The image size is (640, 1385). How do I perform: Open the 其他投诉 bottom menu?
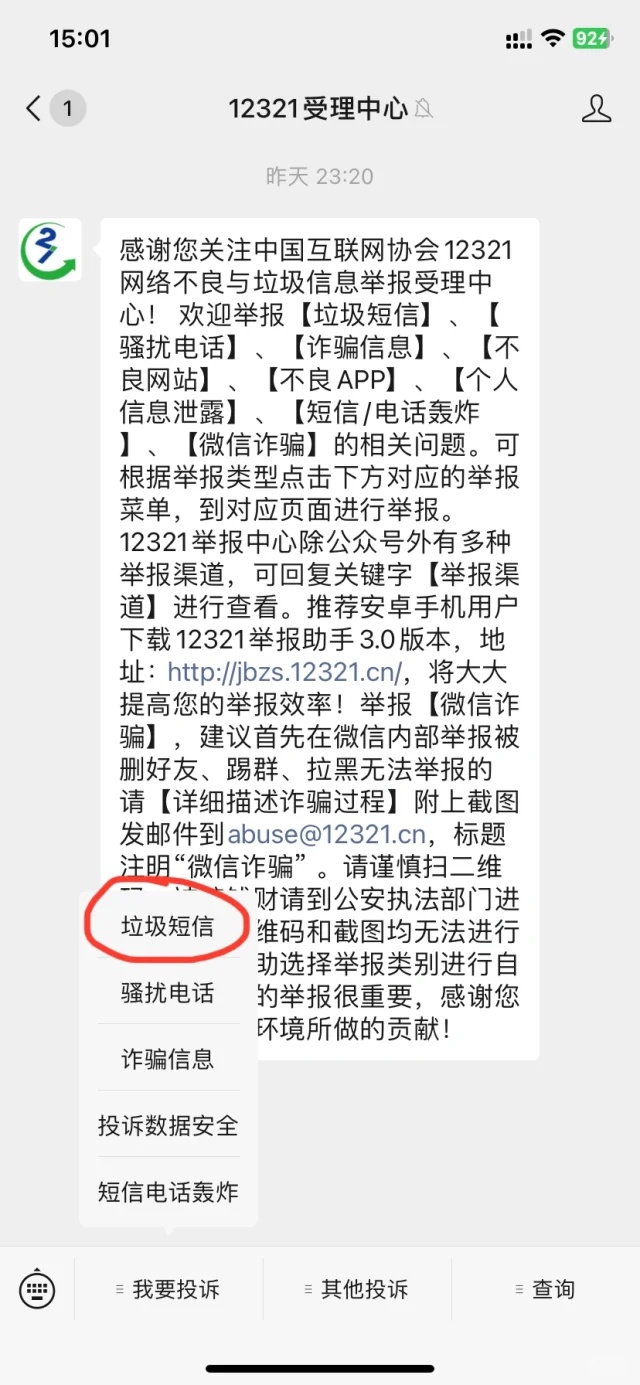(357, 1289)
